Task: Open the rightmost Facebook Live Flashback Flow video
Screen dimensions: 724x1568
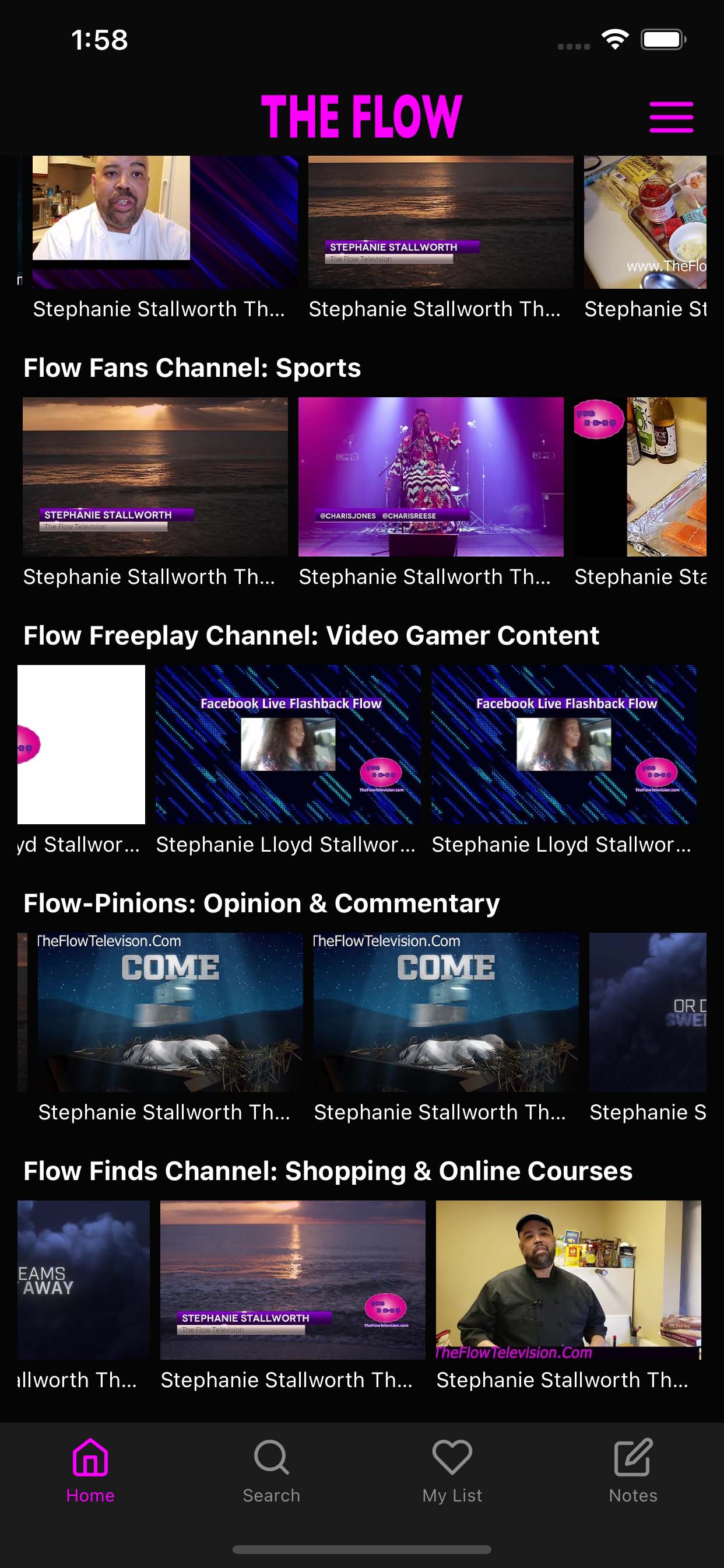Action: tap(563, 744)
